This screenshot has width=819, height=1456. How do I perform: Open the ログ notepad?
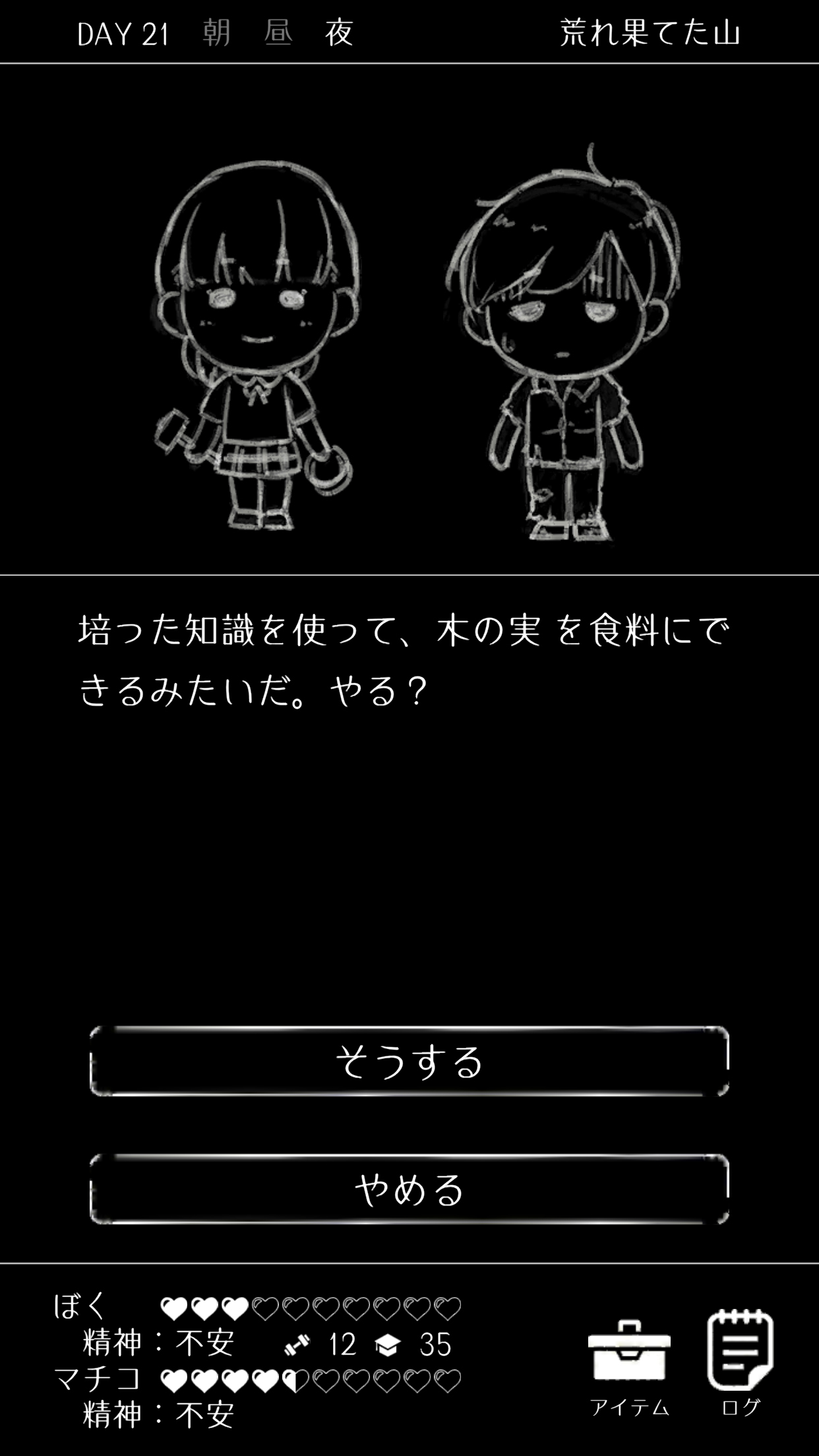[740, 1361]
